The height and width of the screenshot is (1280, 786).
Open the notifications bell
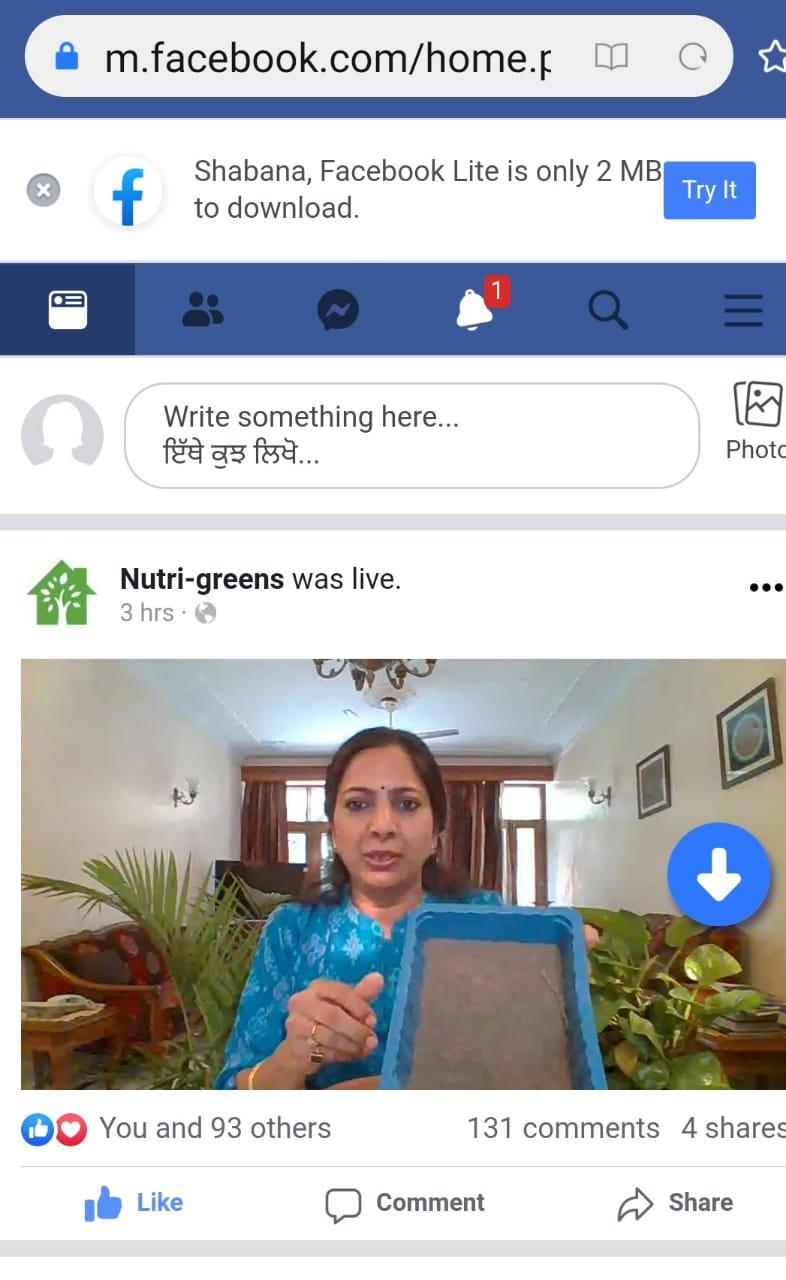click(x=476, y=308)
